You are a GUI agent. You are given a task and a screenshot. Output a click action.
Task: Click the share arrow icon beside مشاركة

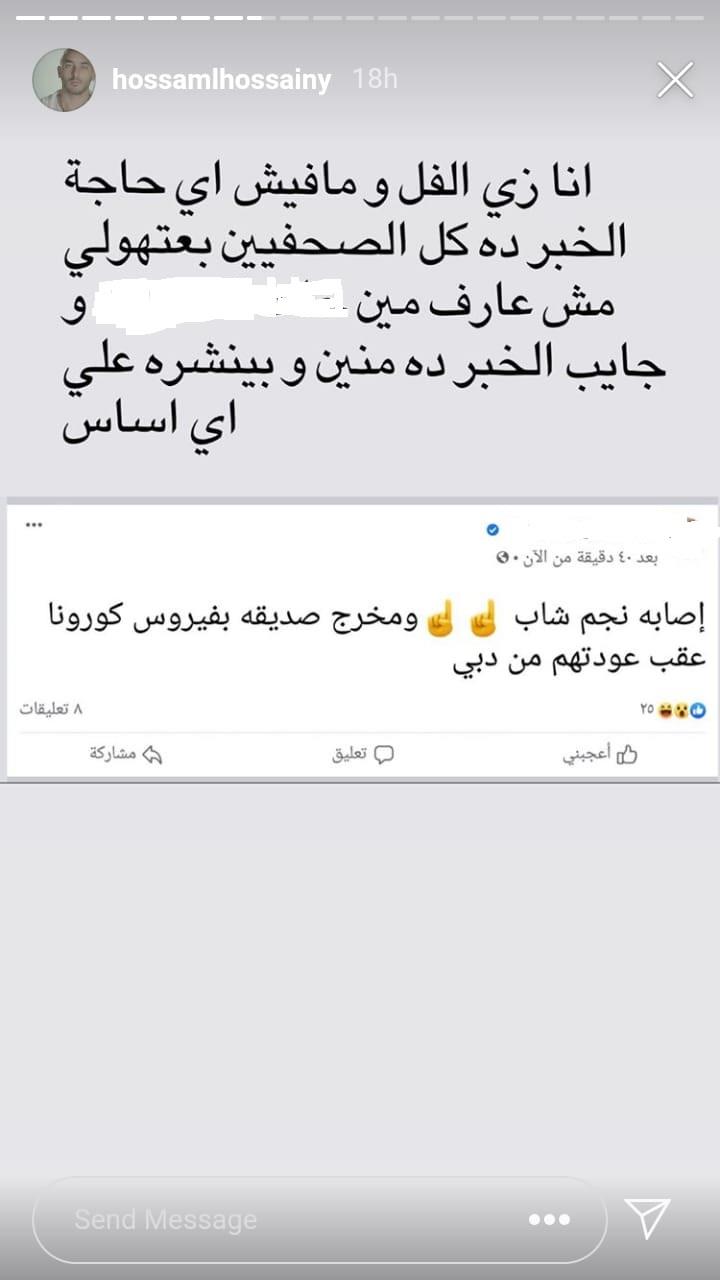[x=152, y=752]
